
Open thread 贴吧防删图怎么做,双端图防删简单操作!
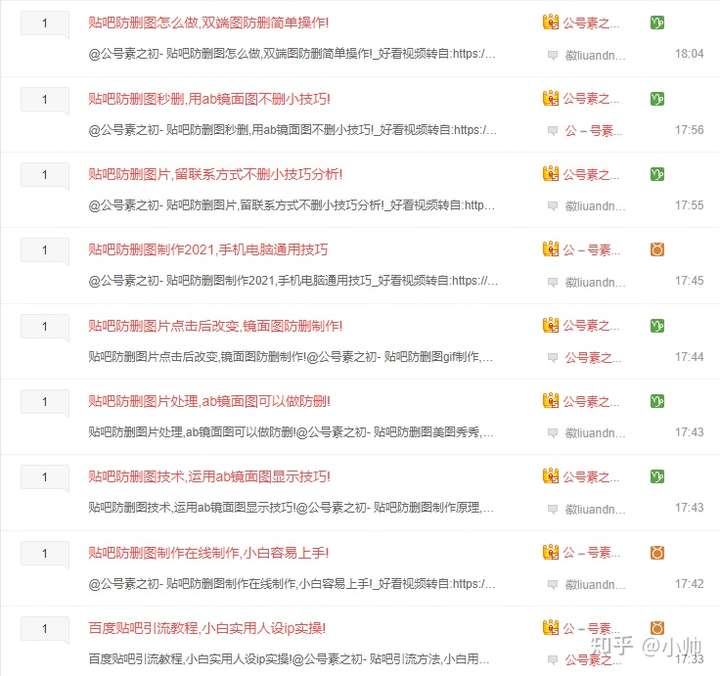tap(208, 22)
